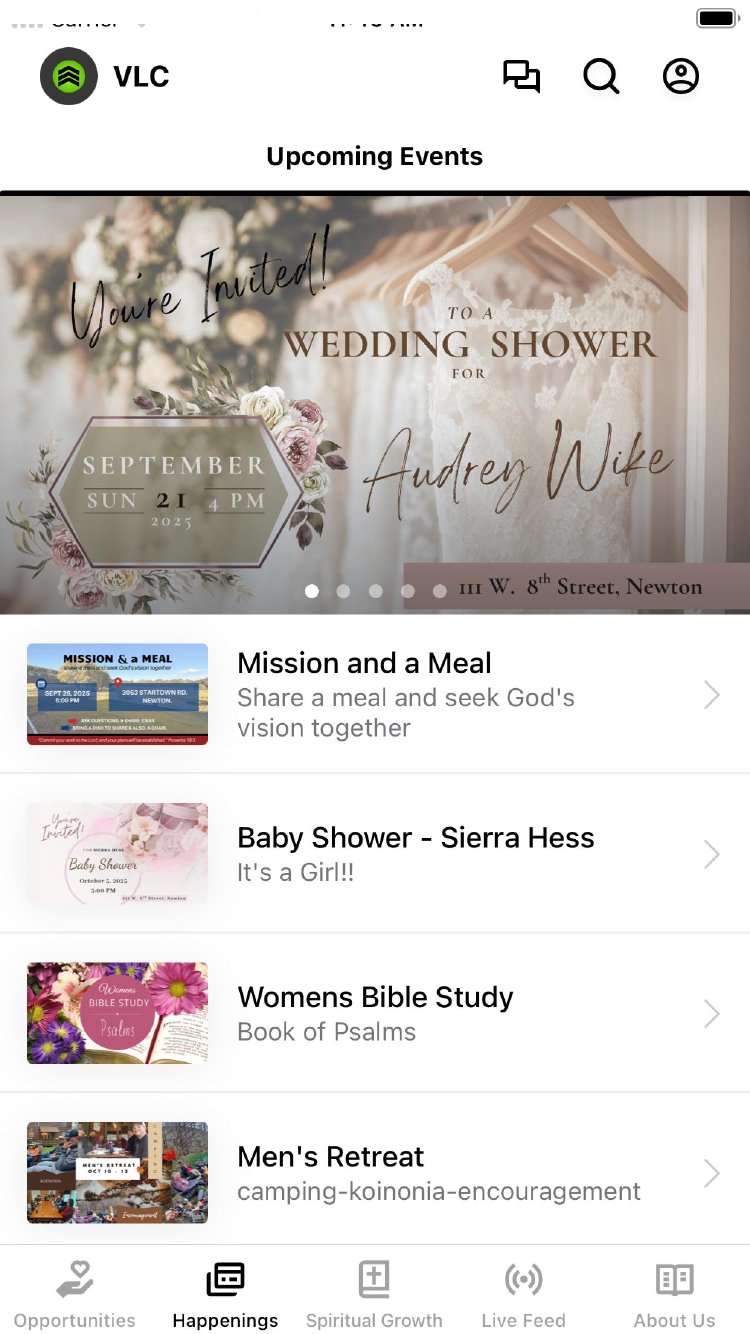Open the user profile icon
Viewport: 750px width, 1334px height.
click(x=681, y=77)
